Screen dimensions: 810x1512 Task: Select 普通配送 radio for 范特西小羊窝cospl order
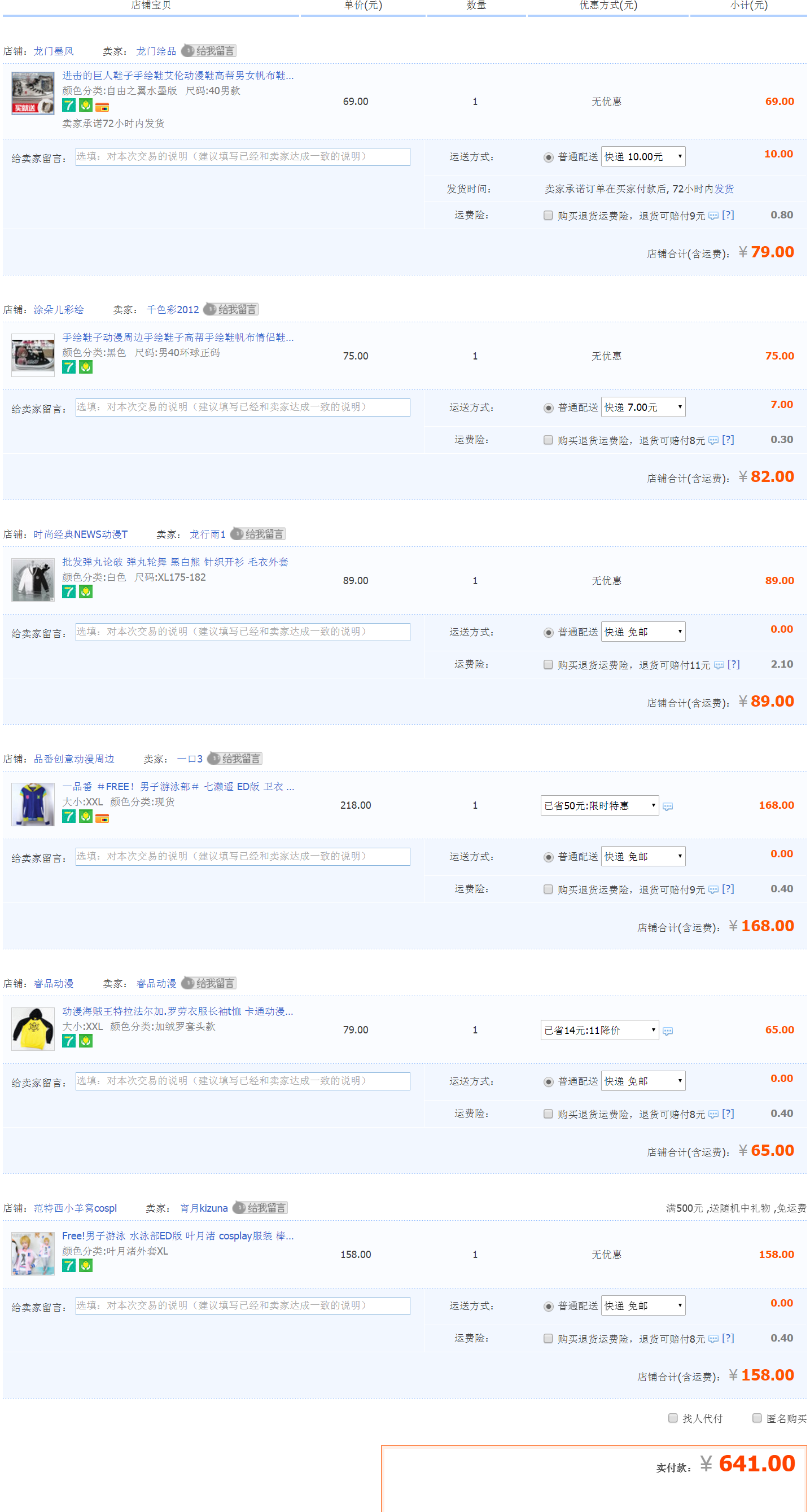tap(548, 1307)
